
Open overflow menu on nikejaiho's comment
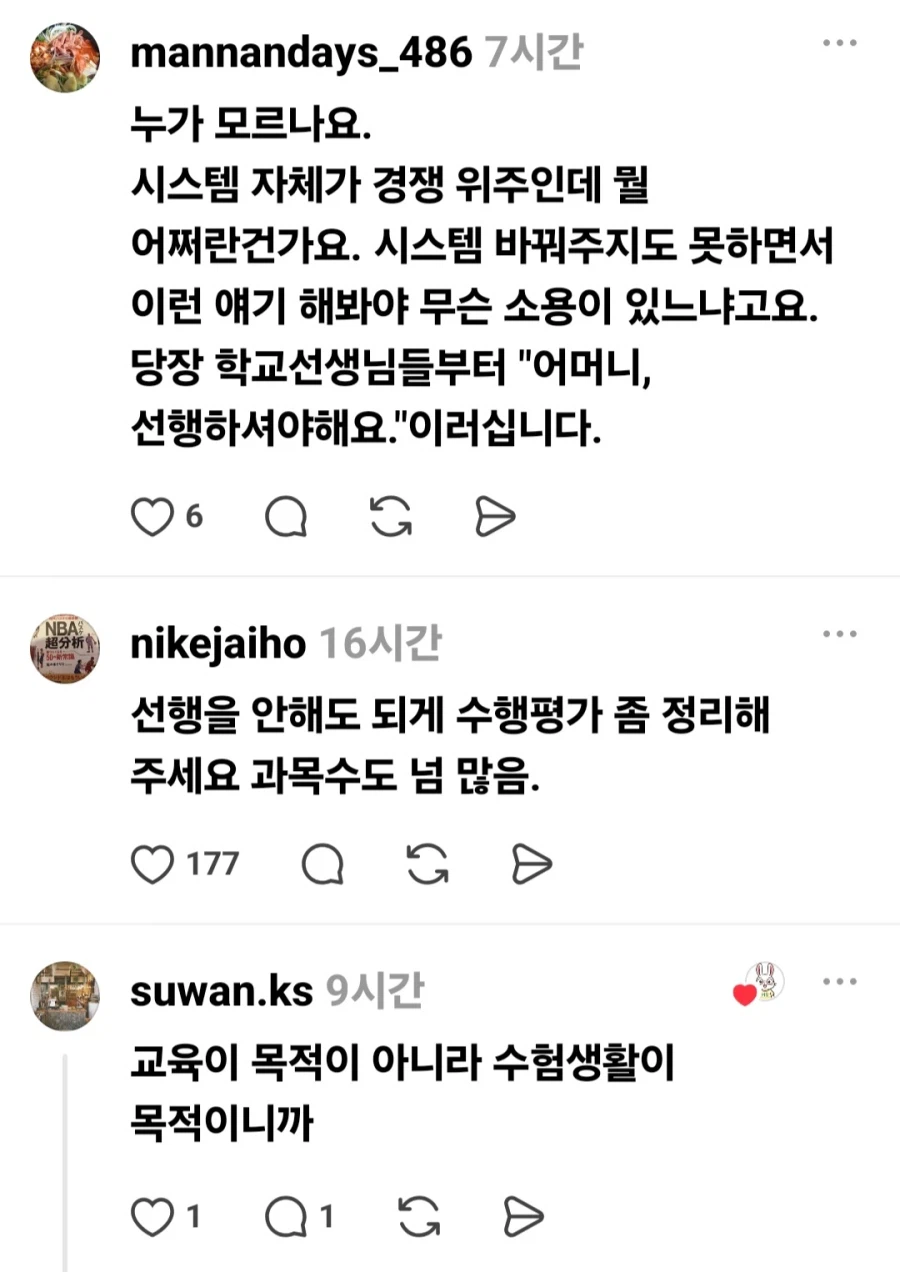point(838,635)
